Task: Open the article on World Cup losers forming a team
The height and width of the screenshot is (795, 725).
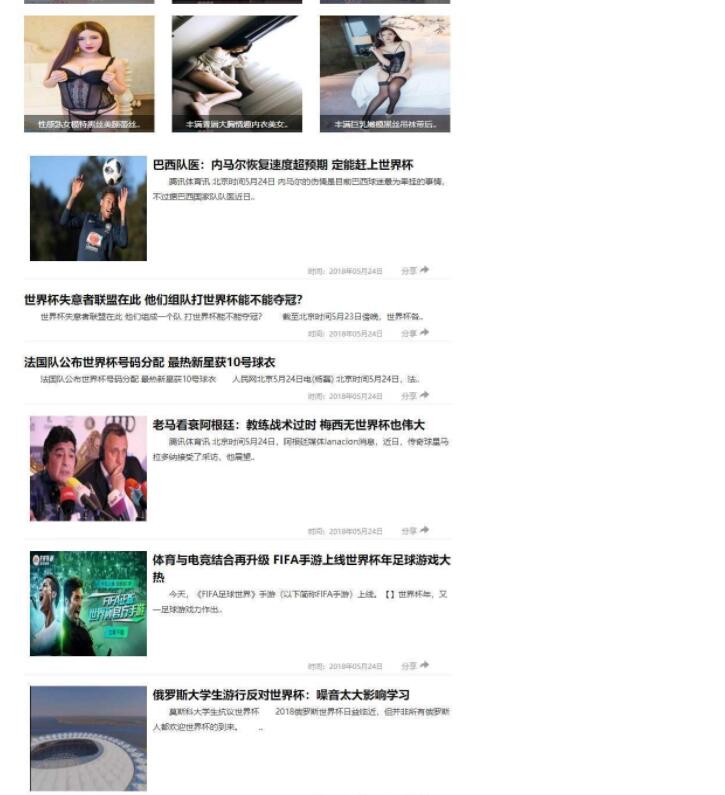Action: point(163,299)
